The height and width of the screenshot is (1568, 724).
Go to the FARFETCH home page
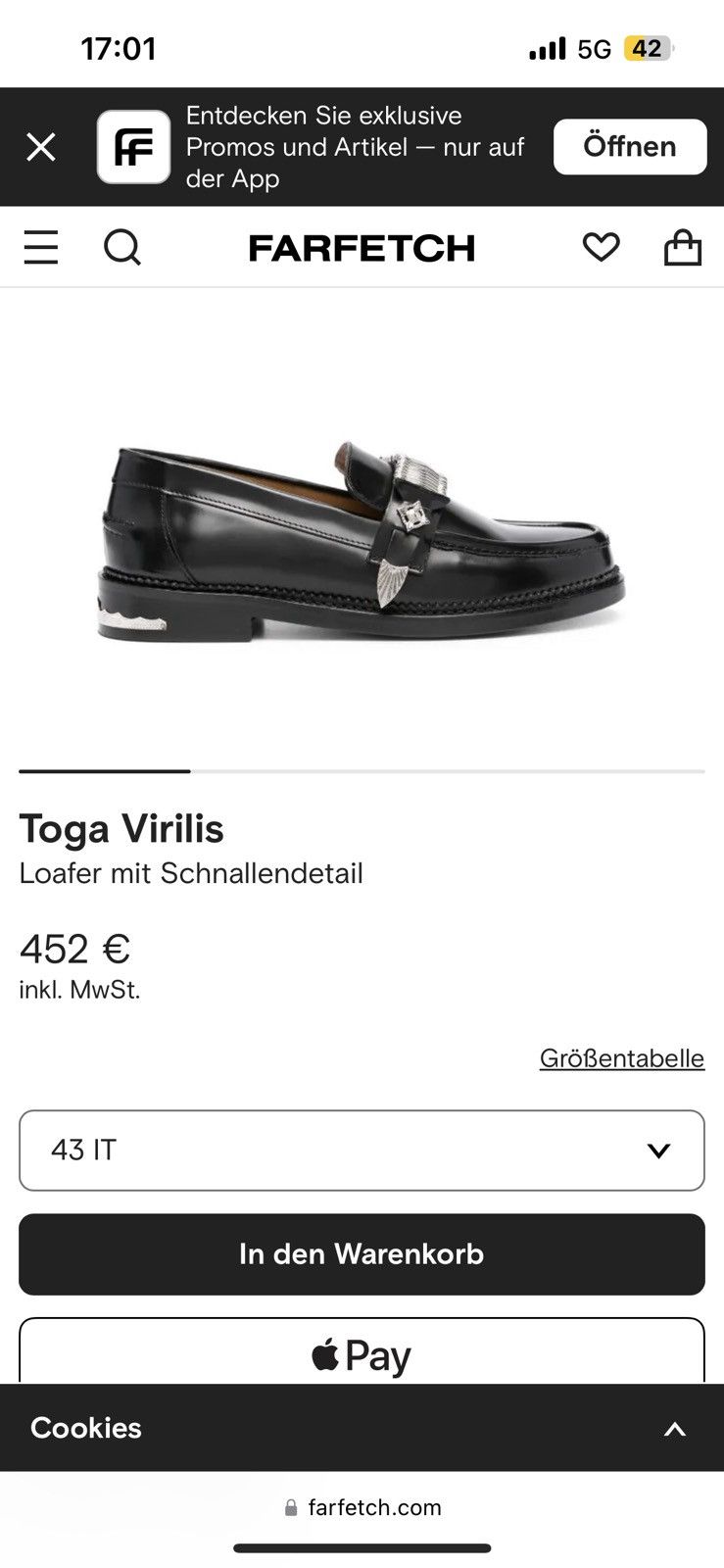362,248
